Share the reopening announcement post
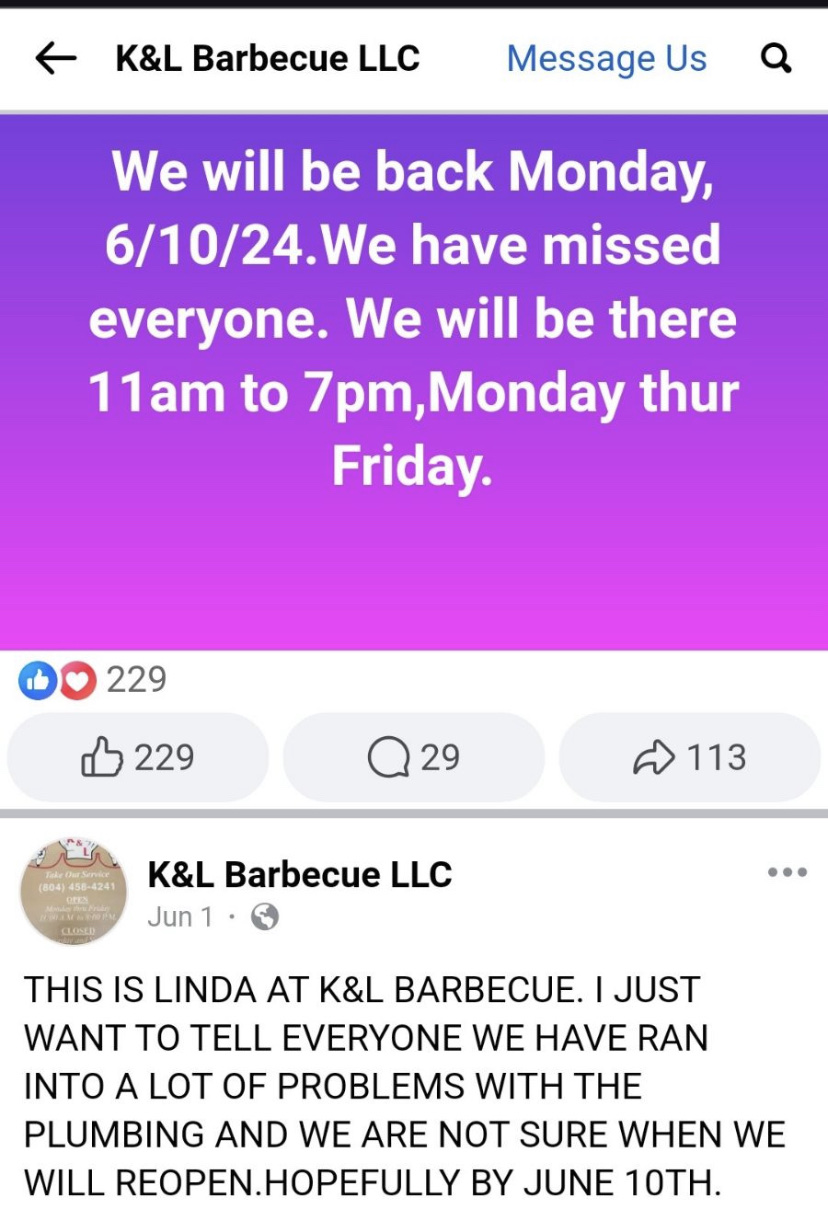Viewport: 828px width, 1211px height. click(690, 757)
